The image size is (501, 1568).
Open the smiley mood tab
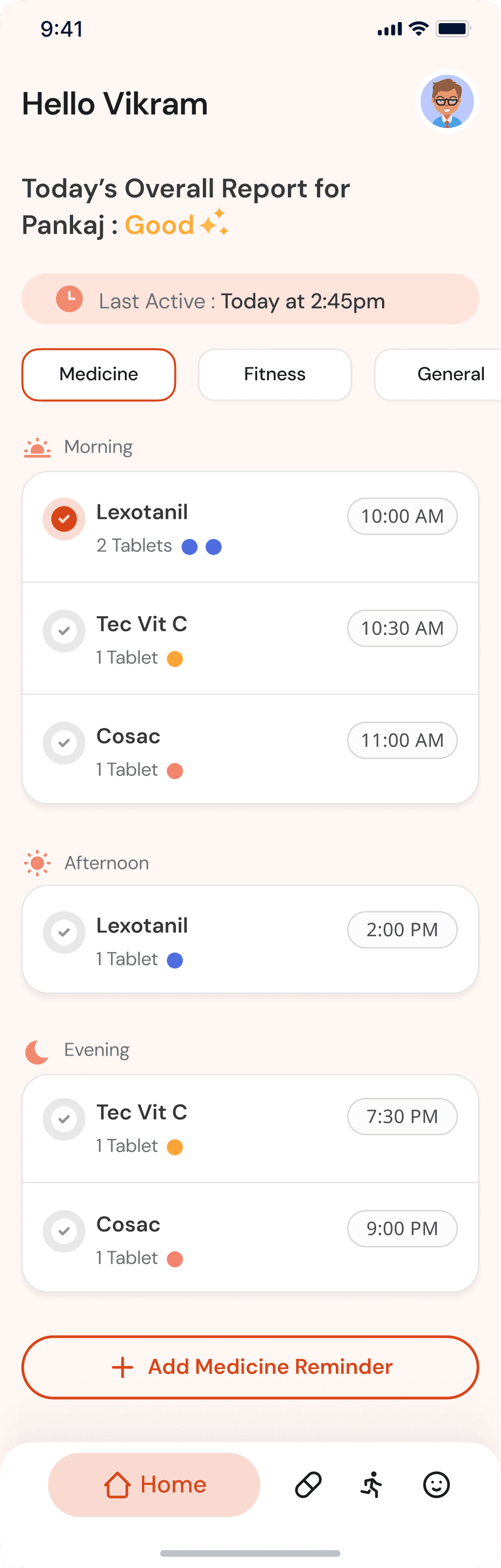pos(436,1485)
